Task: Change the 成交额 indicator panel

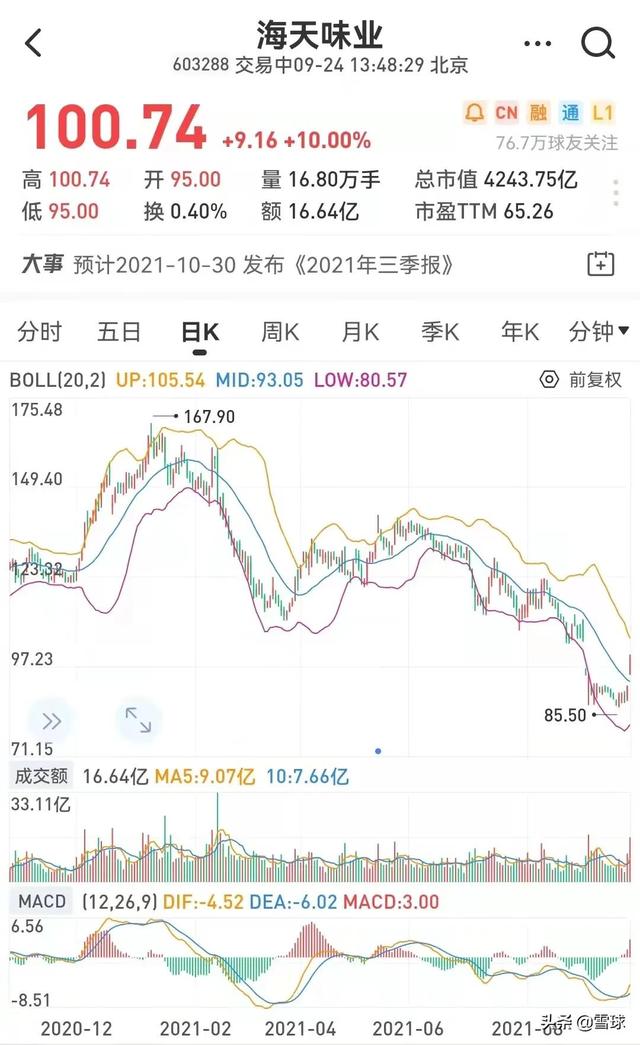Action: click(41, 776)
